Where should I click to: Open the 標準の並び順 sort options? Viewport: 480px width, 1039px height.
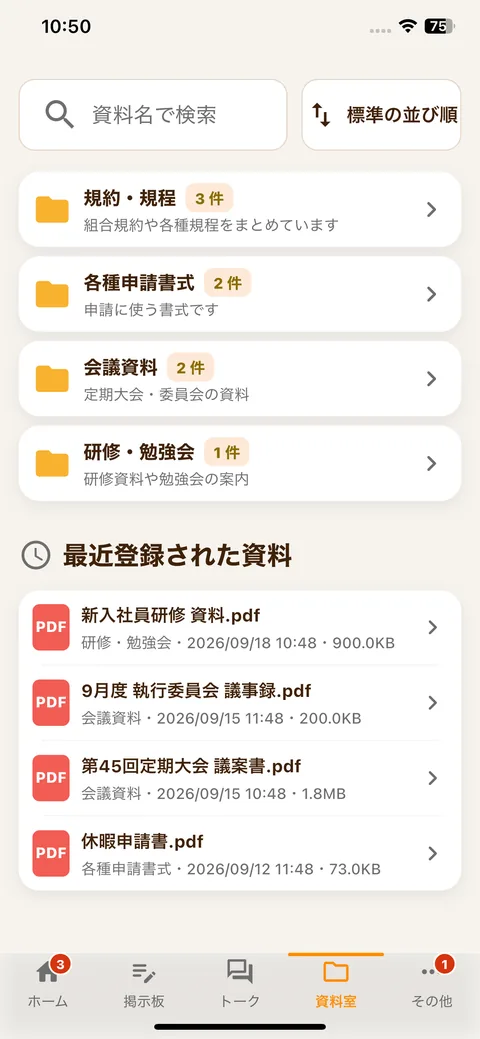coord(381,115)
